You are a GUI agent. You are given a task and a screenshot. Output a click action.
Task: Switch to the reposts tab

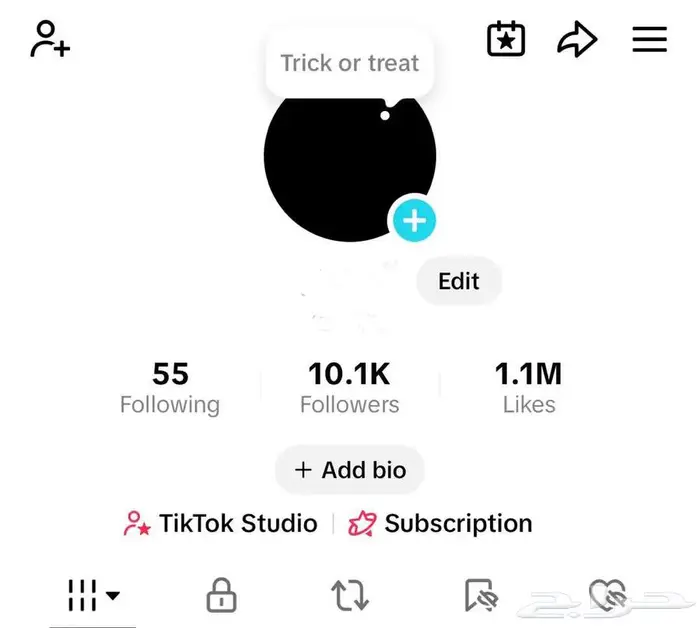(350, 595)
